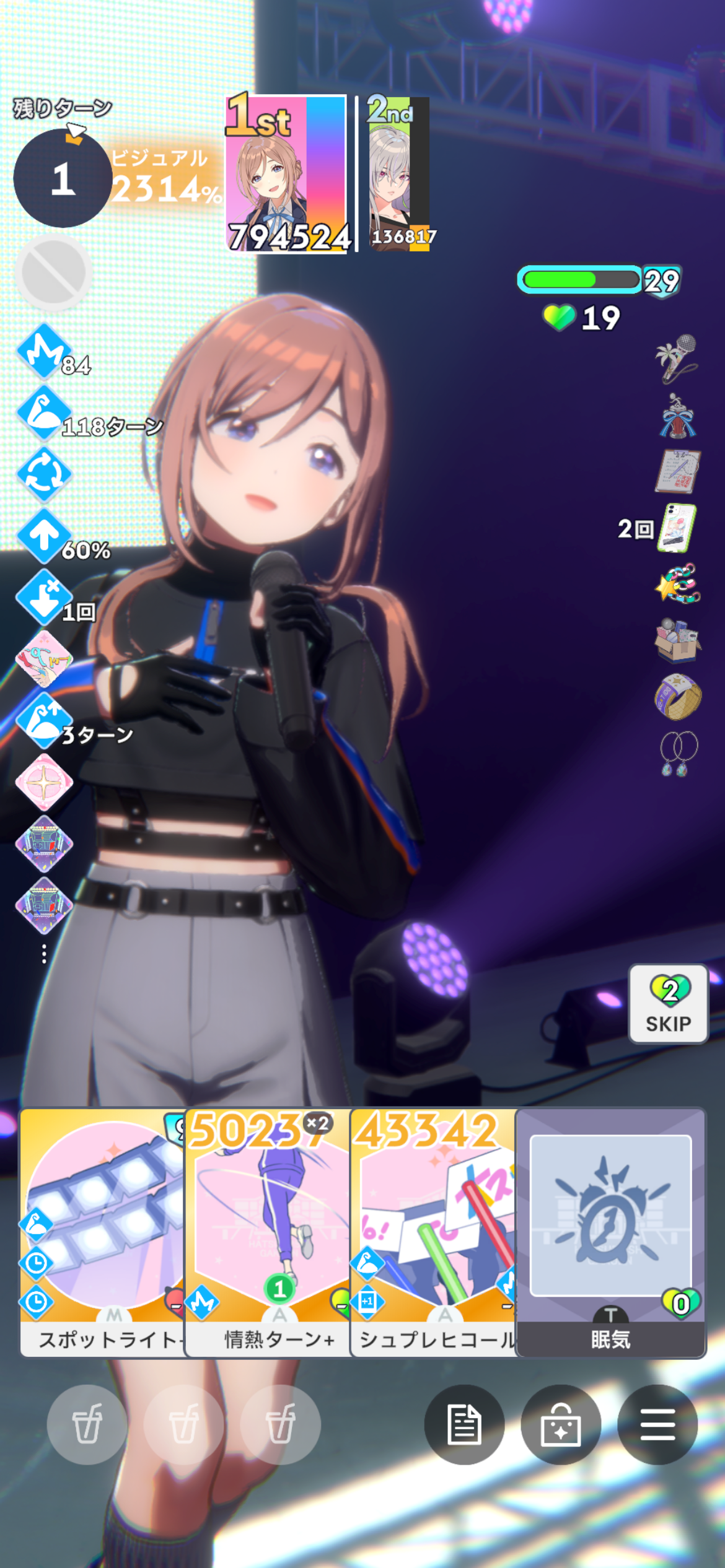View the star bracelet item
The image size is (725, 1568).
678,583
